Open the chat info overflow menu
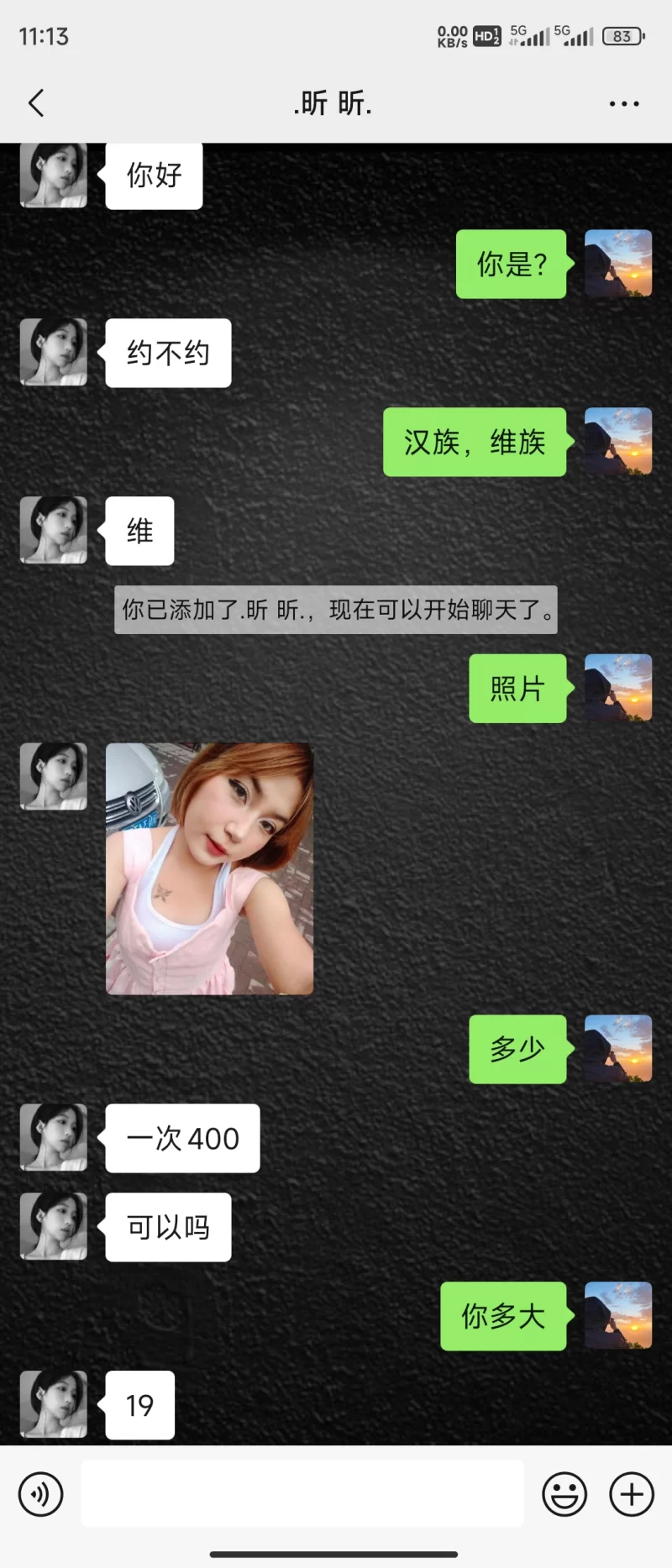Image resolution: width=672 pixels, height=1568 pixels. point(624,104)
